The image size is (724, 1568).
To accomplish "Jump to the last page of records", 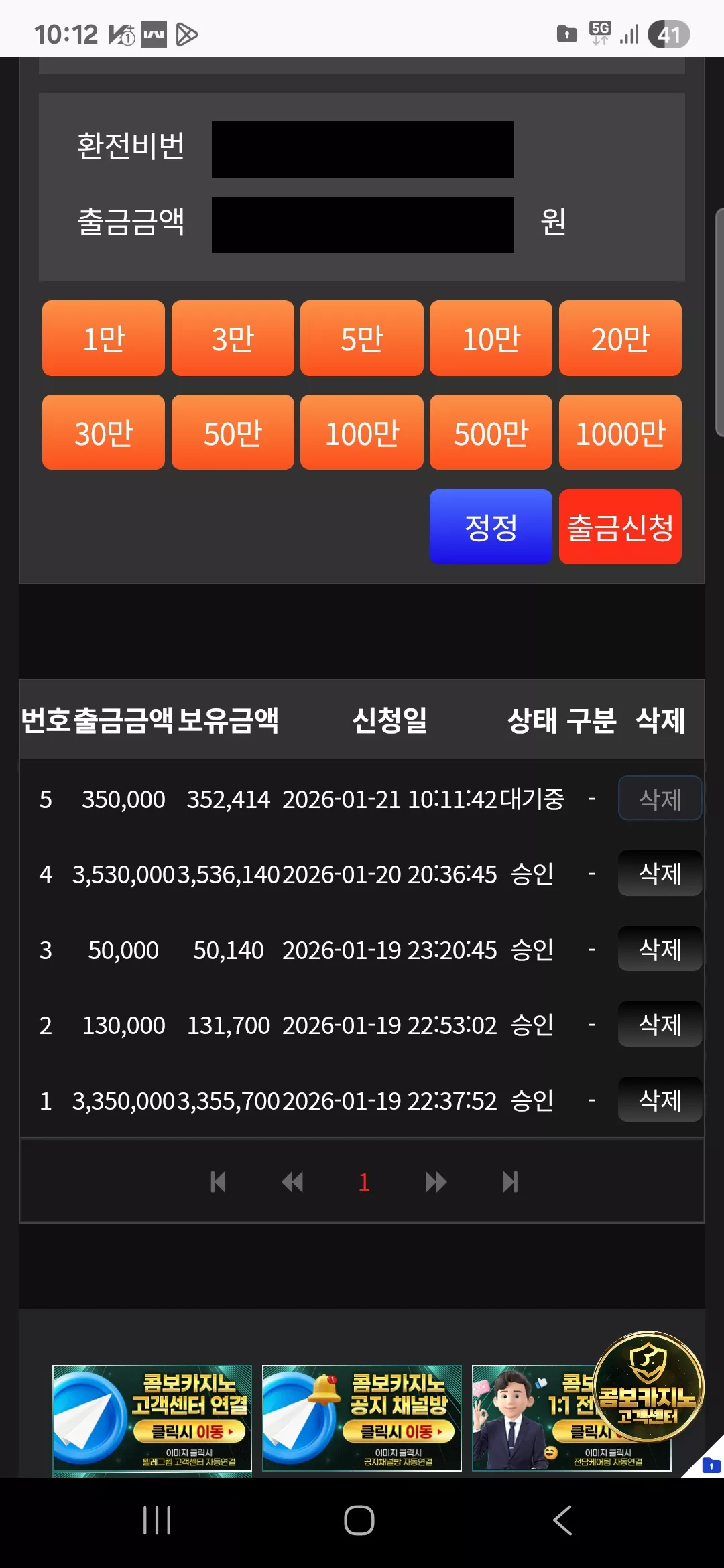I will (510, 1182).
